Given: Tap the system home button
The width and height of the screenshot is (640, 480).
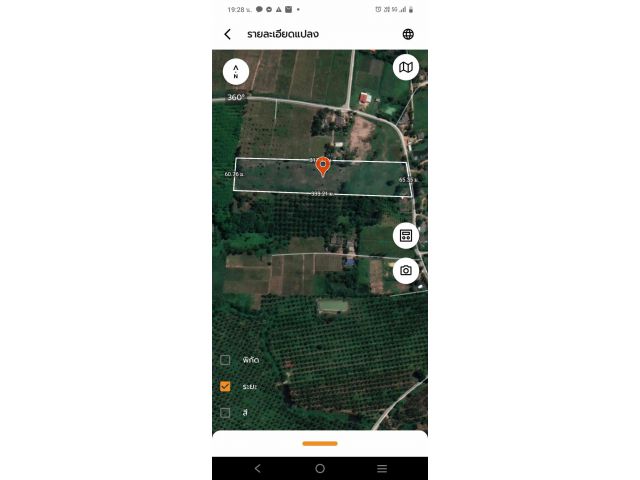Looking at the screenshot, I should point(320,468).
